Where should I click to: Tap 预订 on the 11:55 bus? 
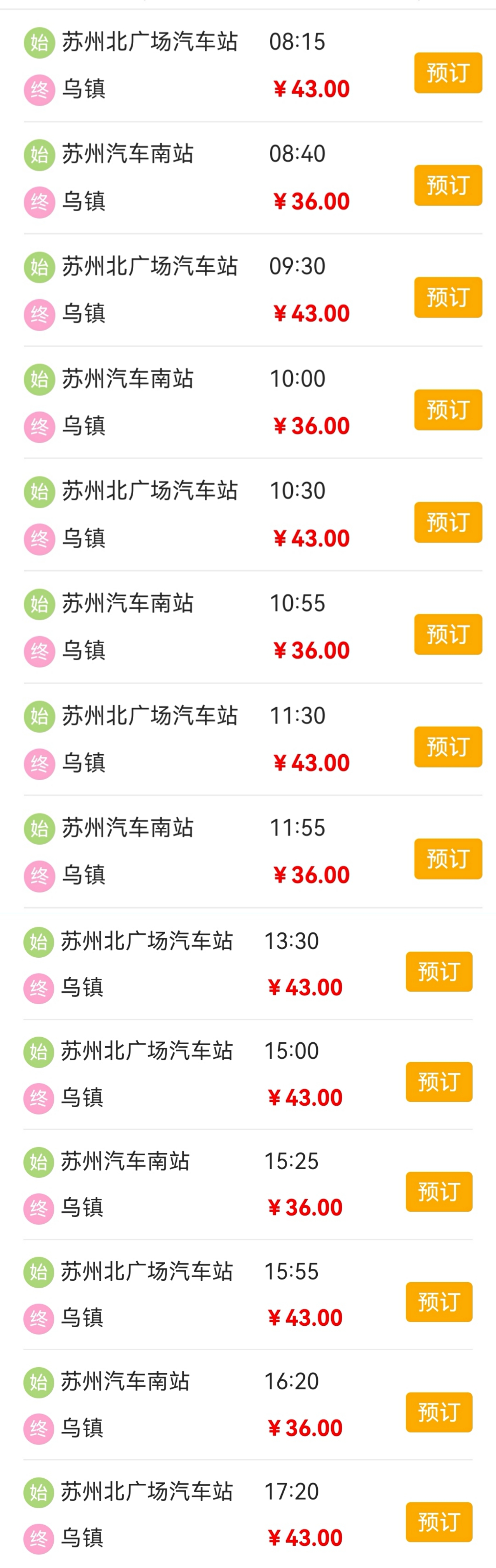[x=448, y=859]
